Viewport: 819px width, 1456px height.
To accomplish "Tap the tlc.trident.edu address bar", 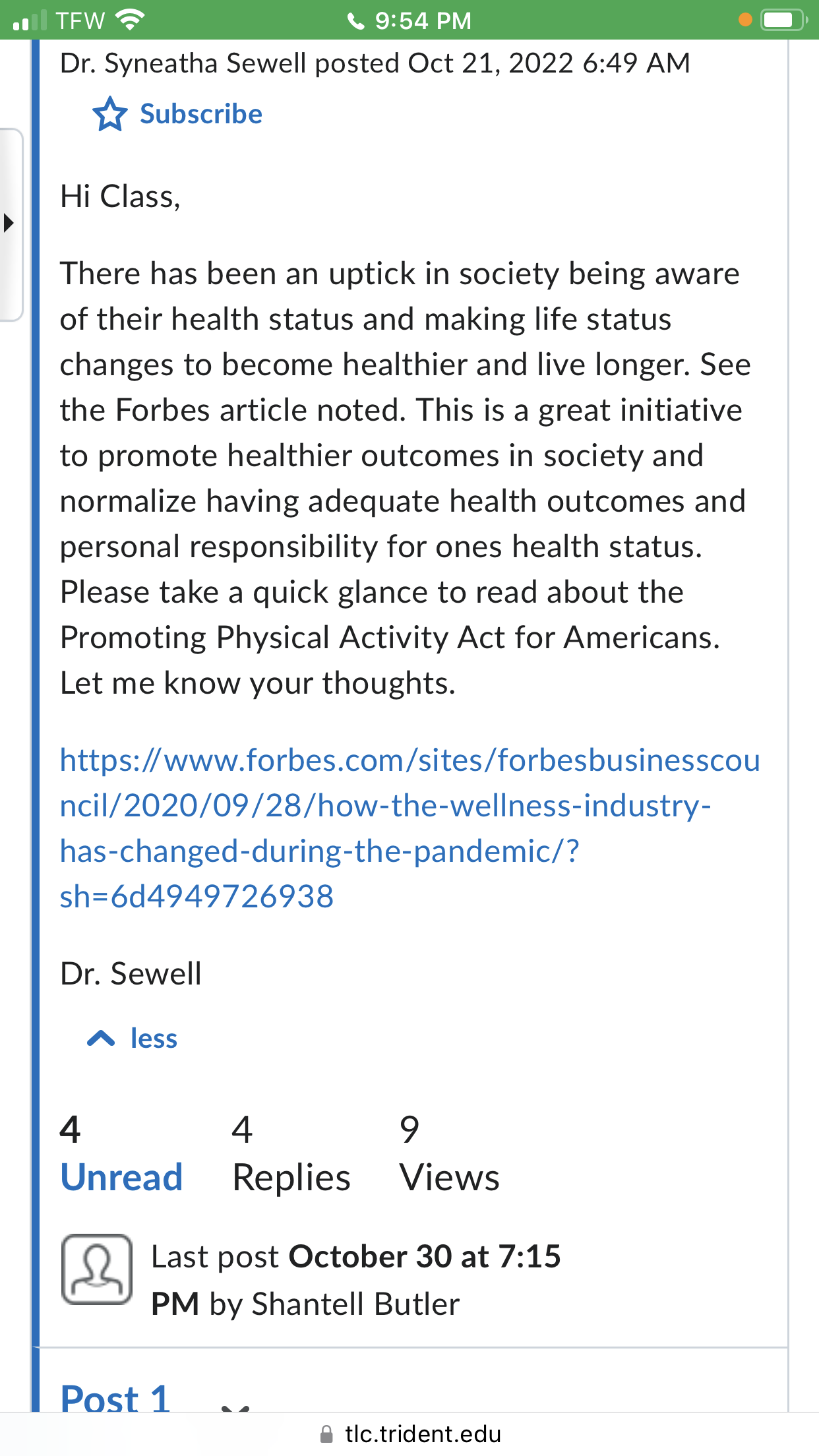I will coord(409,1434).
